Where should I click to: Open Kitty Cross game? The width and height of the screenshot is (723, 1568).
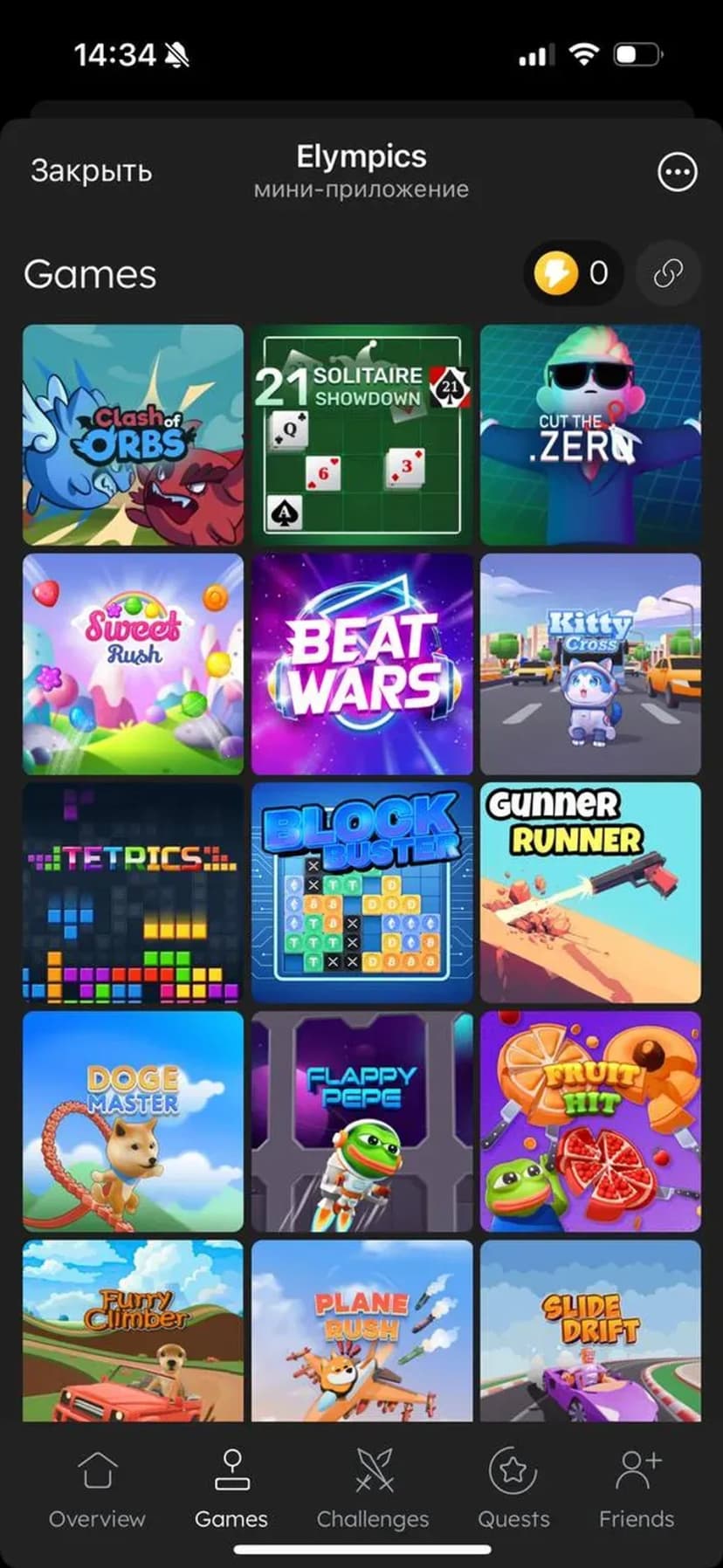(590, 664)
